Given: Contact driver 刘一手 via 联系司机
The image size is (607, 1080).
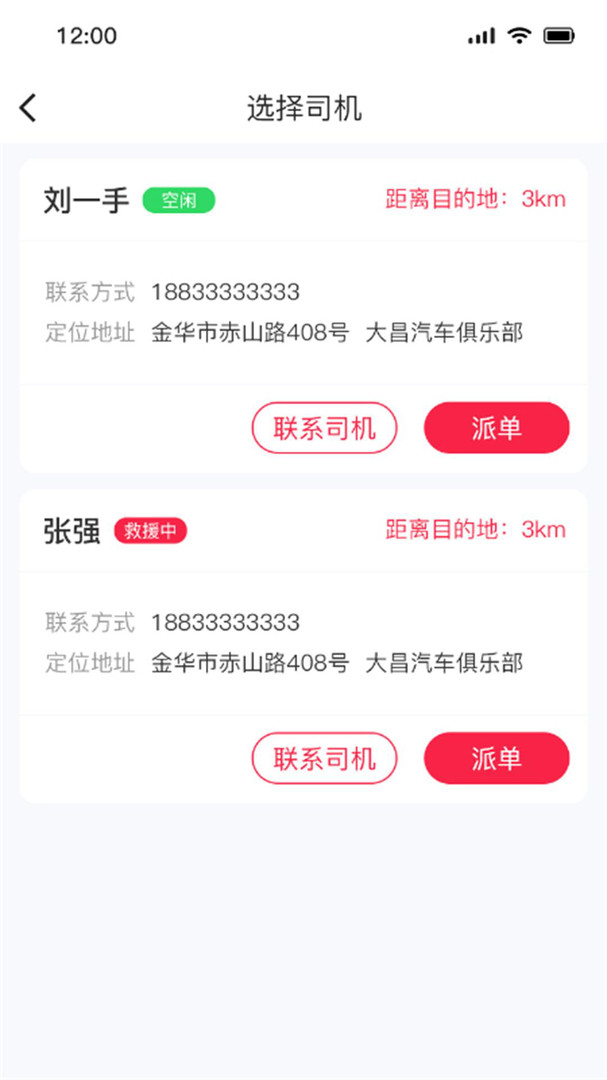Looking at the screenshot, I should click(325, 428).
